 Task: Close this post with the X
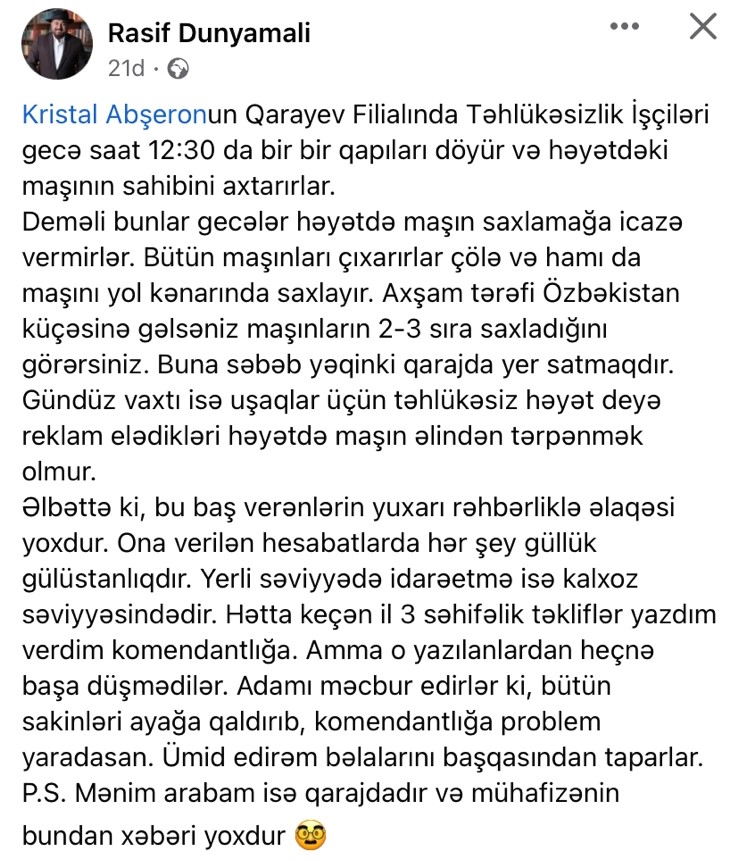pos(703,27)
